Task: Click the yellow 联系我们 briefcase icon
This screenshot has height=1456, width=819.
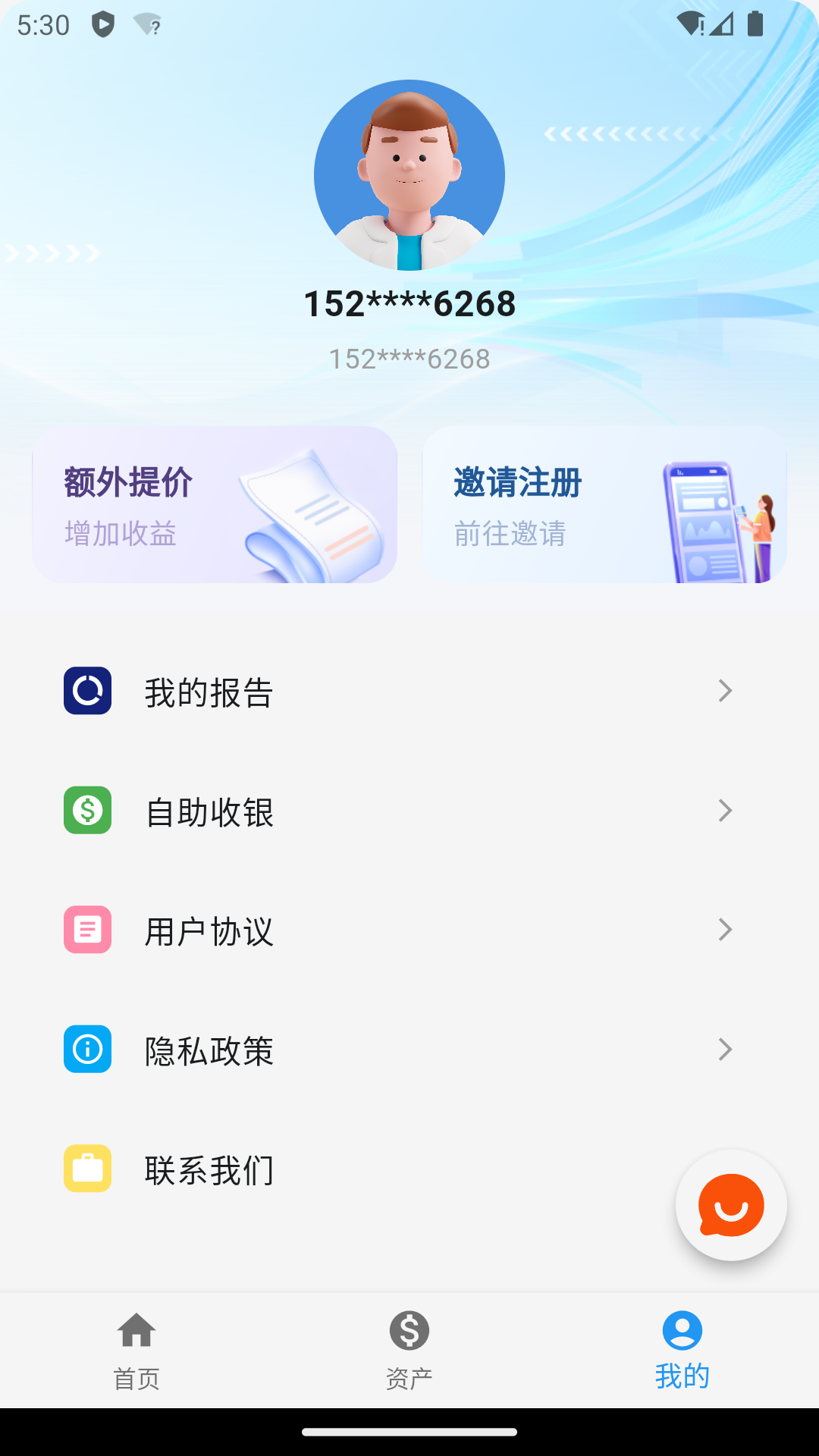Action: point(86,1168)
